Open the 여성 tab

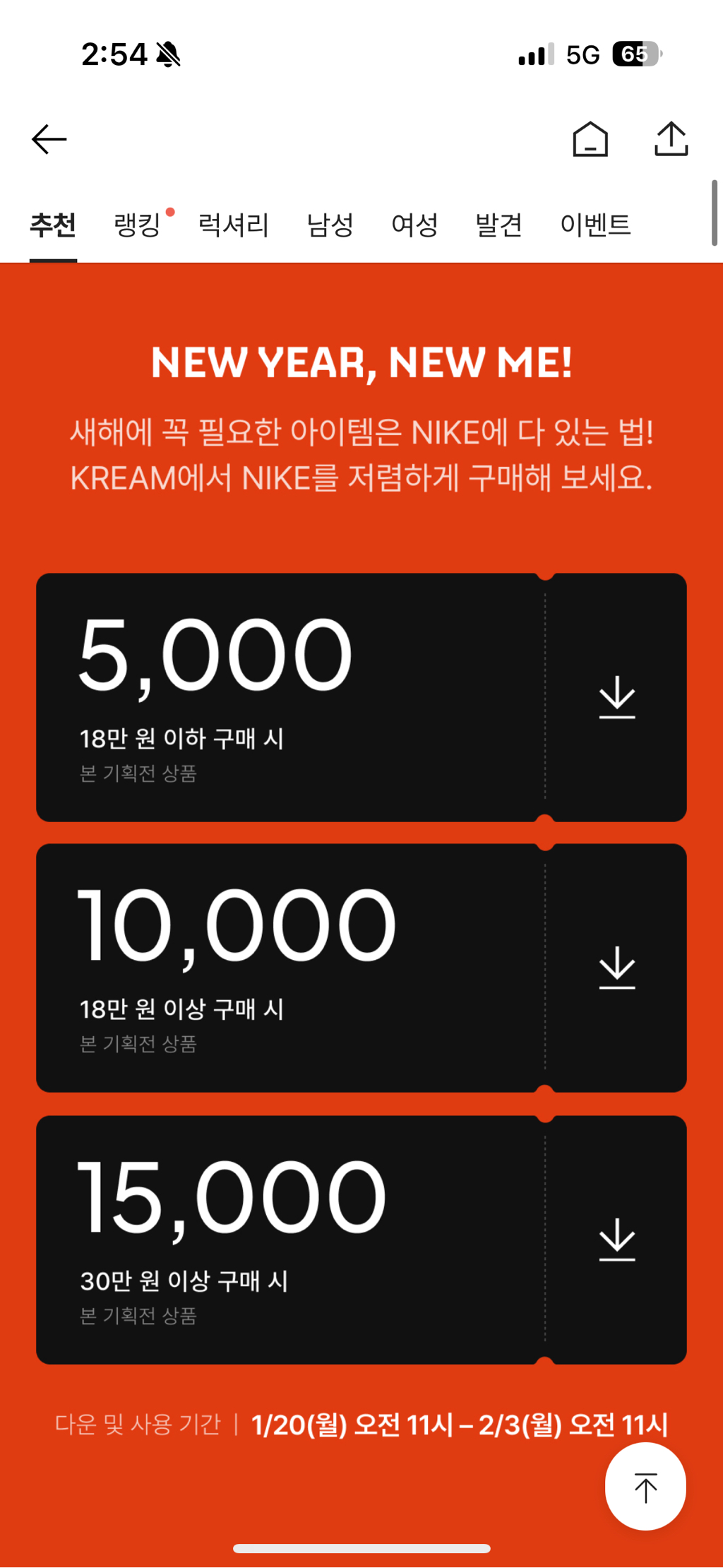click(x=414, y=225)
